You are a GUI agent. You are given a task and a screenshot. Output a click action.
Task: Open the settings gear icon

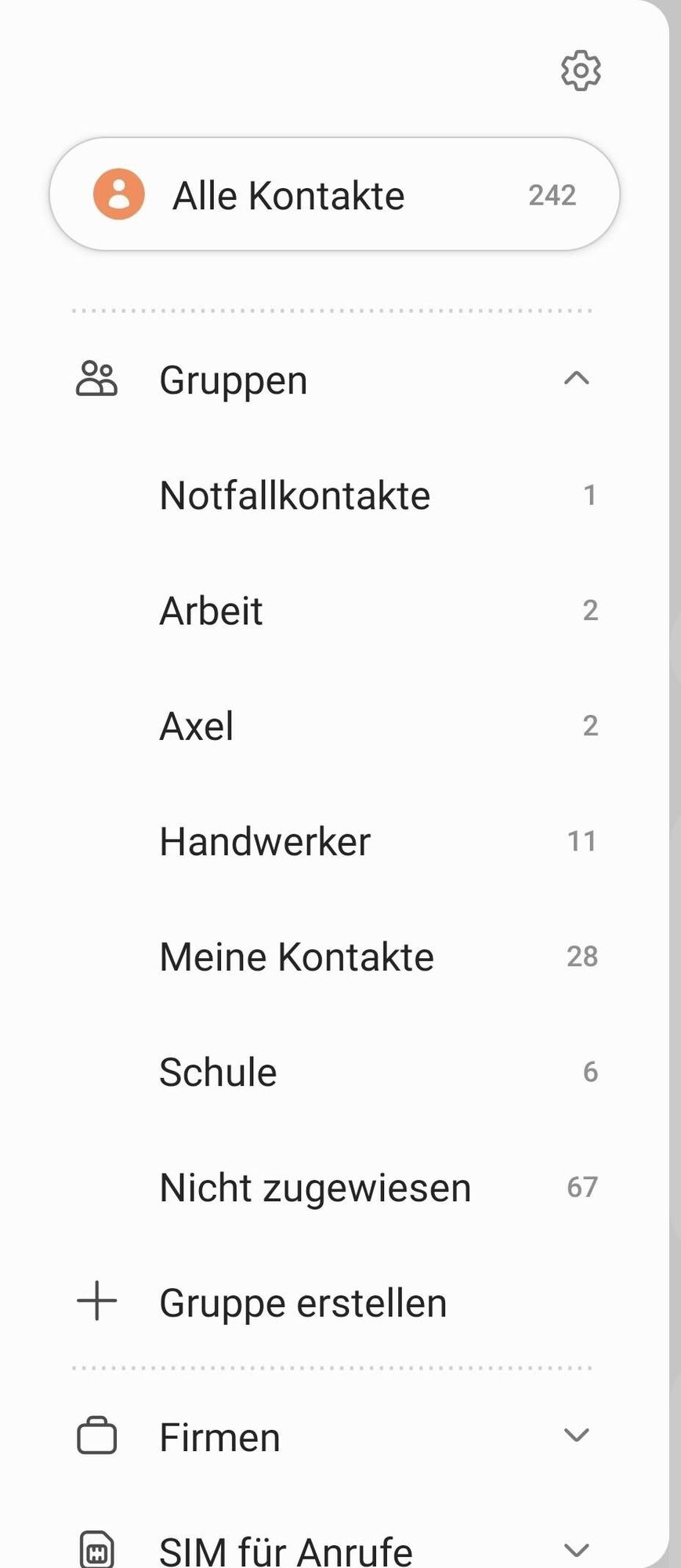[x=581, y=71]
